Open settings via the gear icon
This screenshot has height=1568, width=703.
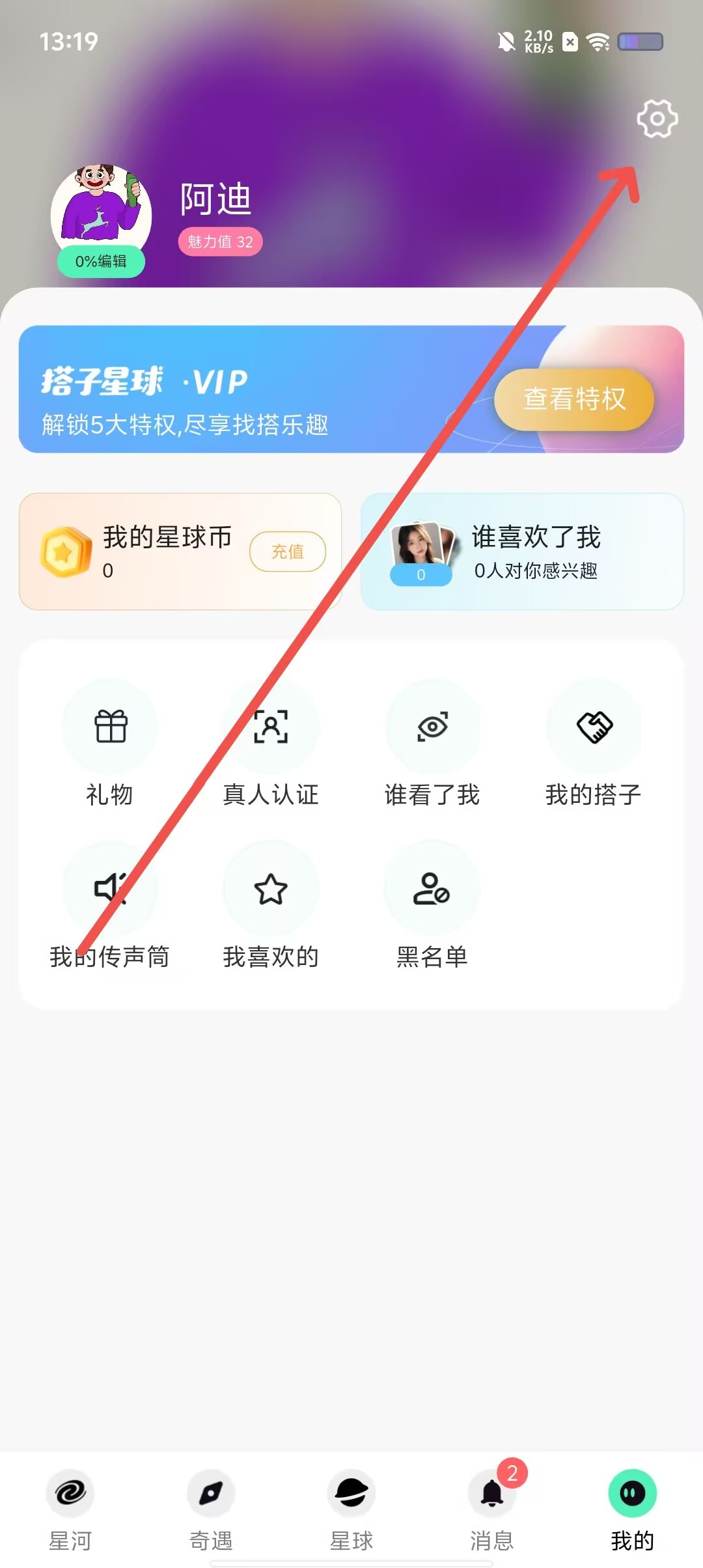(657, 119)
